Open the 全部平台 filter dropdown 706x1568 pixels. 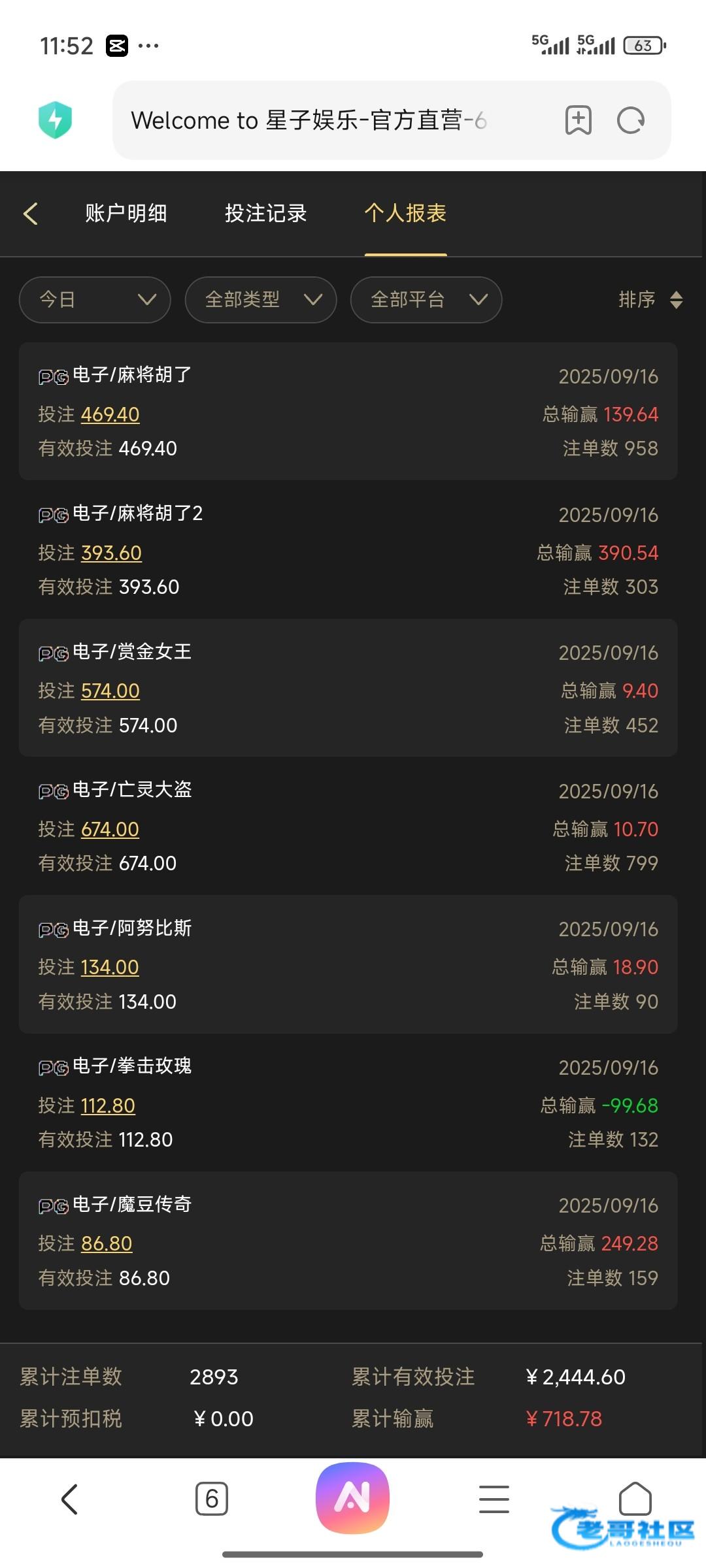pos(426,300)
